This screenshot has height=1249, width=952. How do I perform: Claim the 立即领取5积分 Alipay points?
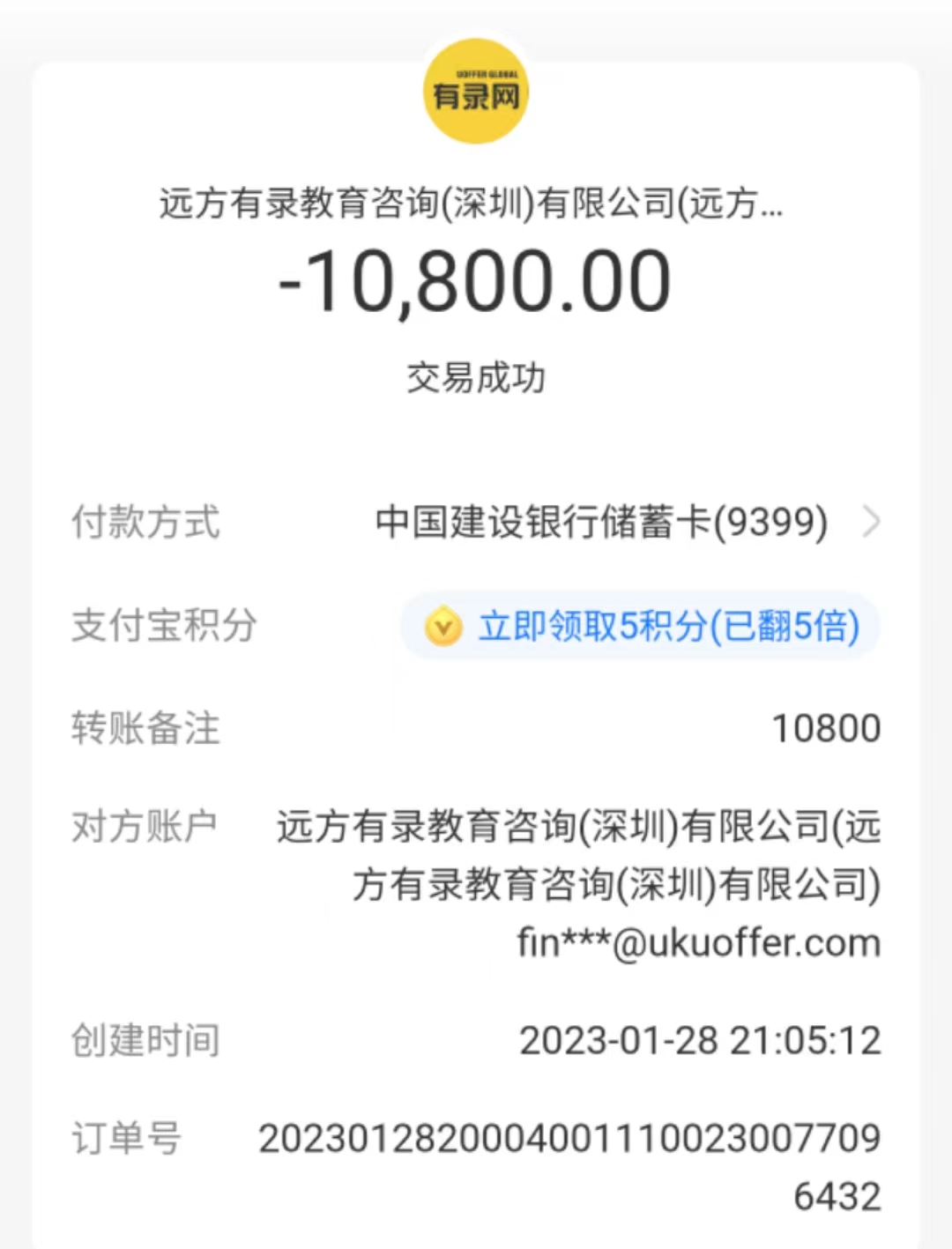(x=641, y=627)
